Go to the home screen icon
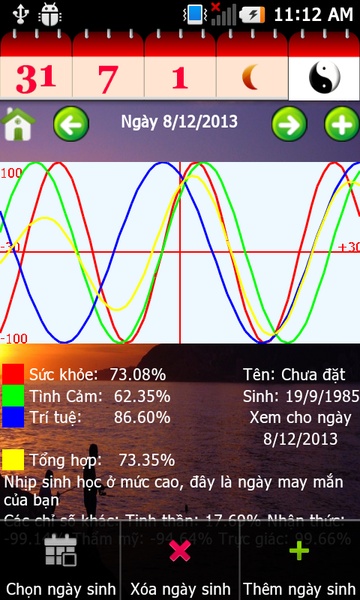This screenshot has height=600, width=360. (x=17, y=124)
